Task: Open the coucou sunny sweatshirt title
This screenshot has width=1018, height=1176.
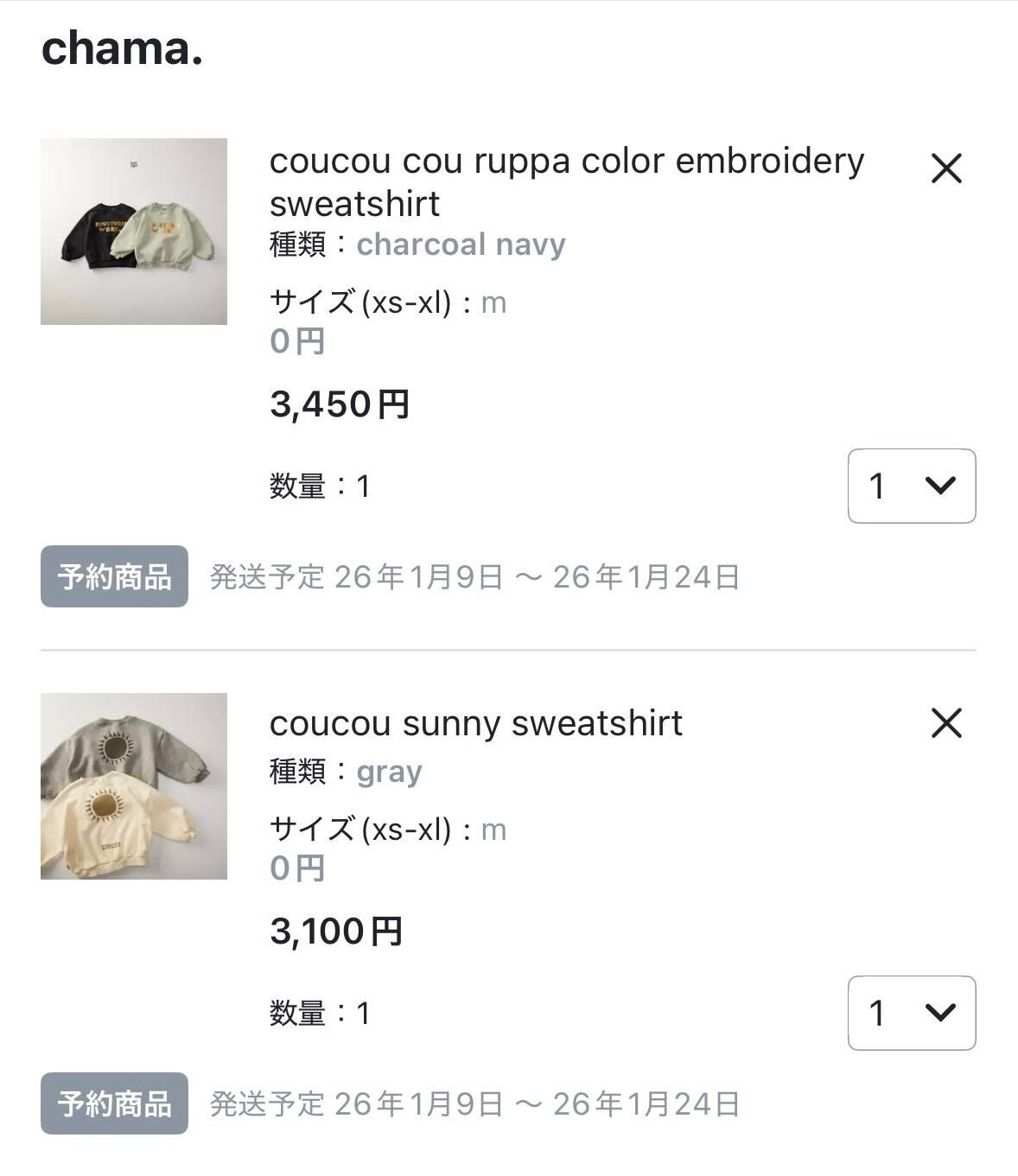Action: 476,723
